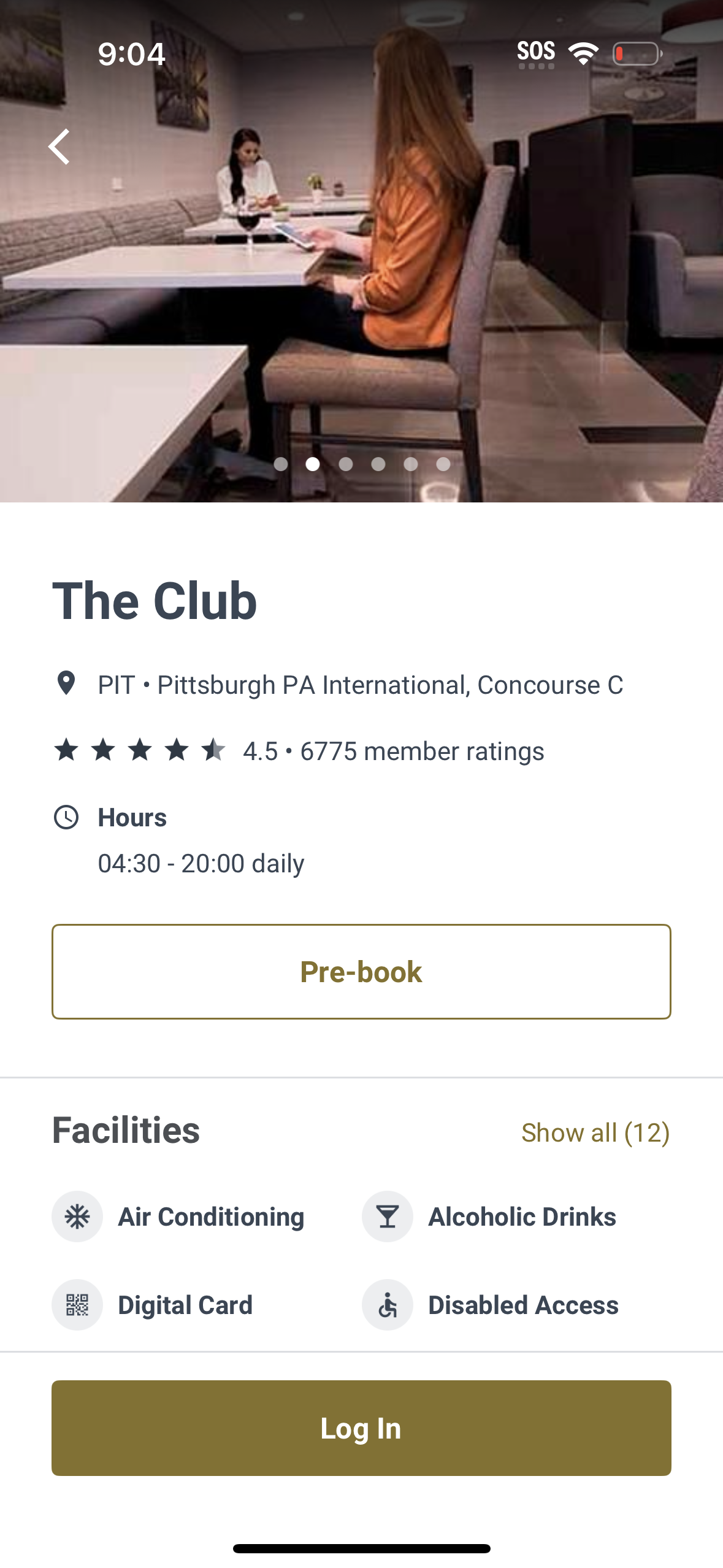Select the Disabled Access wheelchair icon
Viewport: 723px width, 1568px height.
click(x=388, y=1304)
